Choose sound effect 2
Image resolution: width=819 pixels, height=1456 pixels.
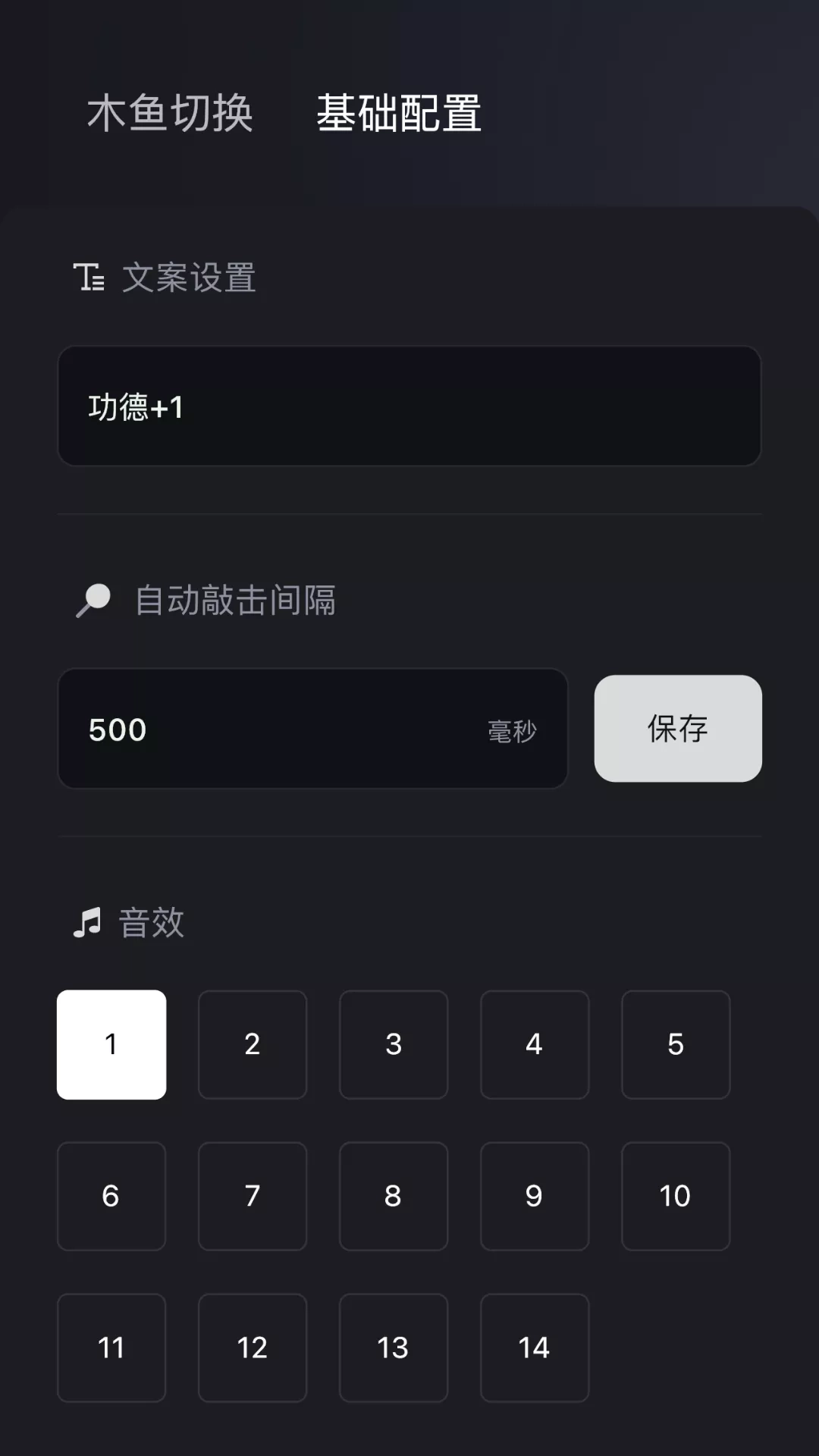click(253, 1044)
